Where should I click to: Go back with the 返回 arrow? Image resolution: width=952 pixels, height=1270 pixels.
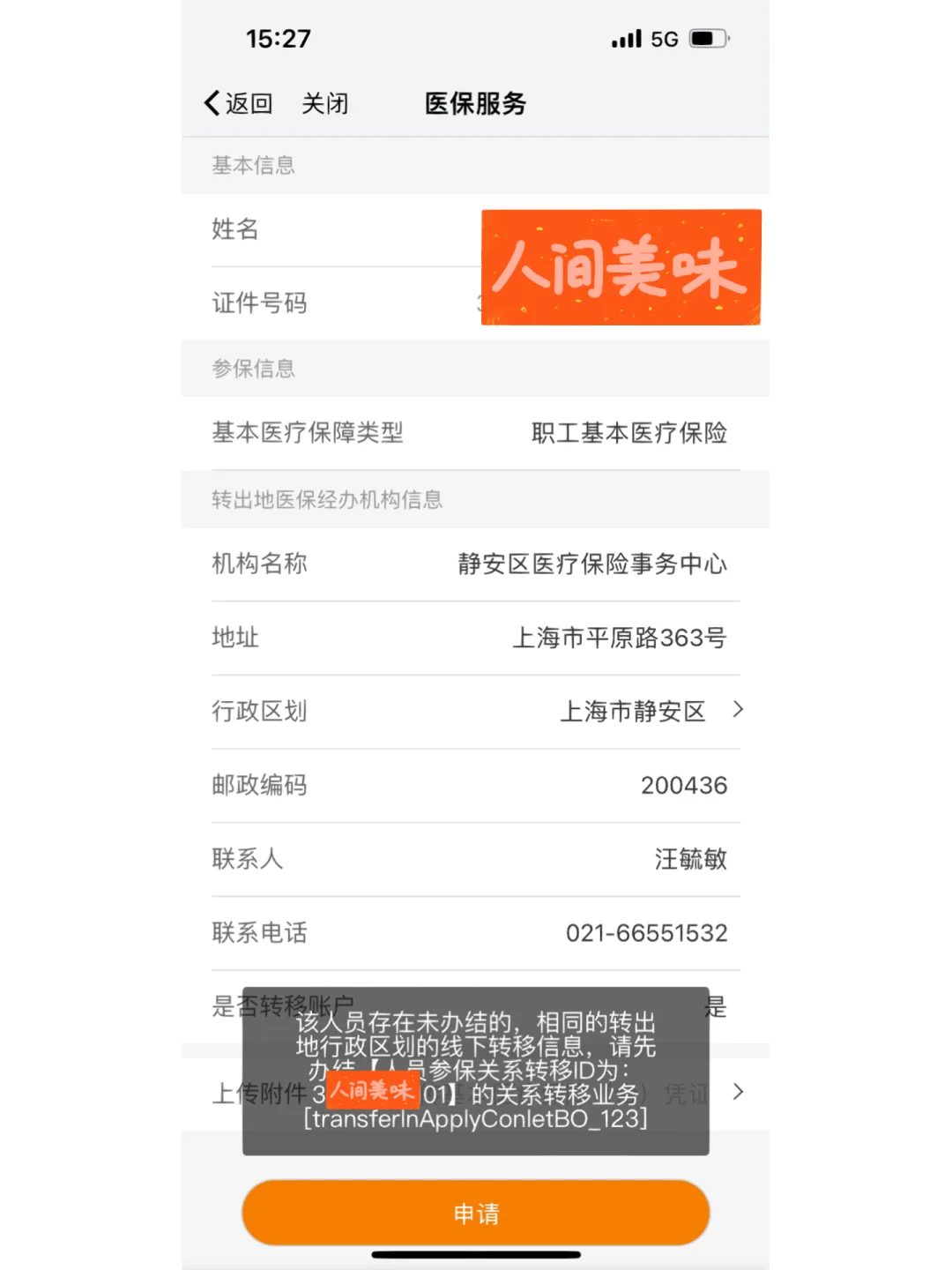coord(237,103)
